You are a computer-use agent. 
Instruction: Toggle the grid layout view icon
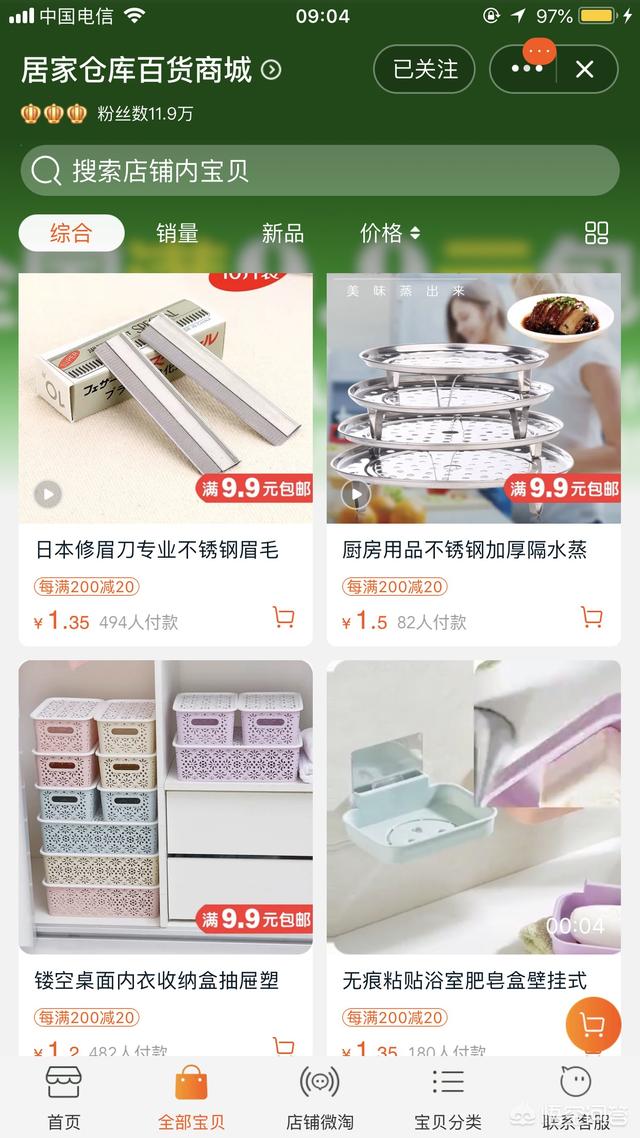(596, 233)
